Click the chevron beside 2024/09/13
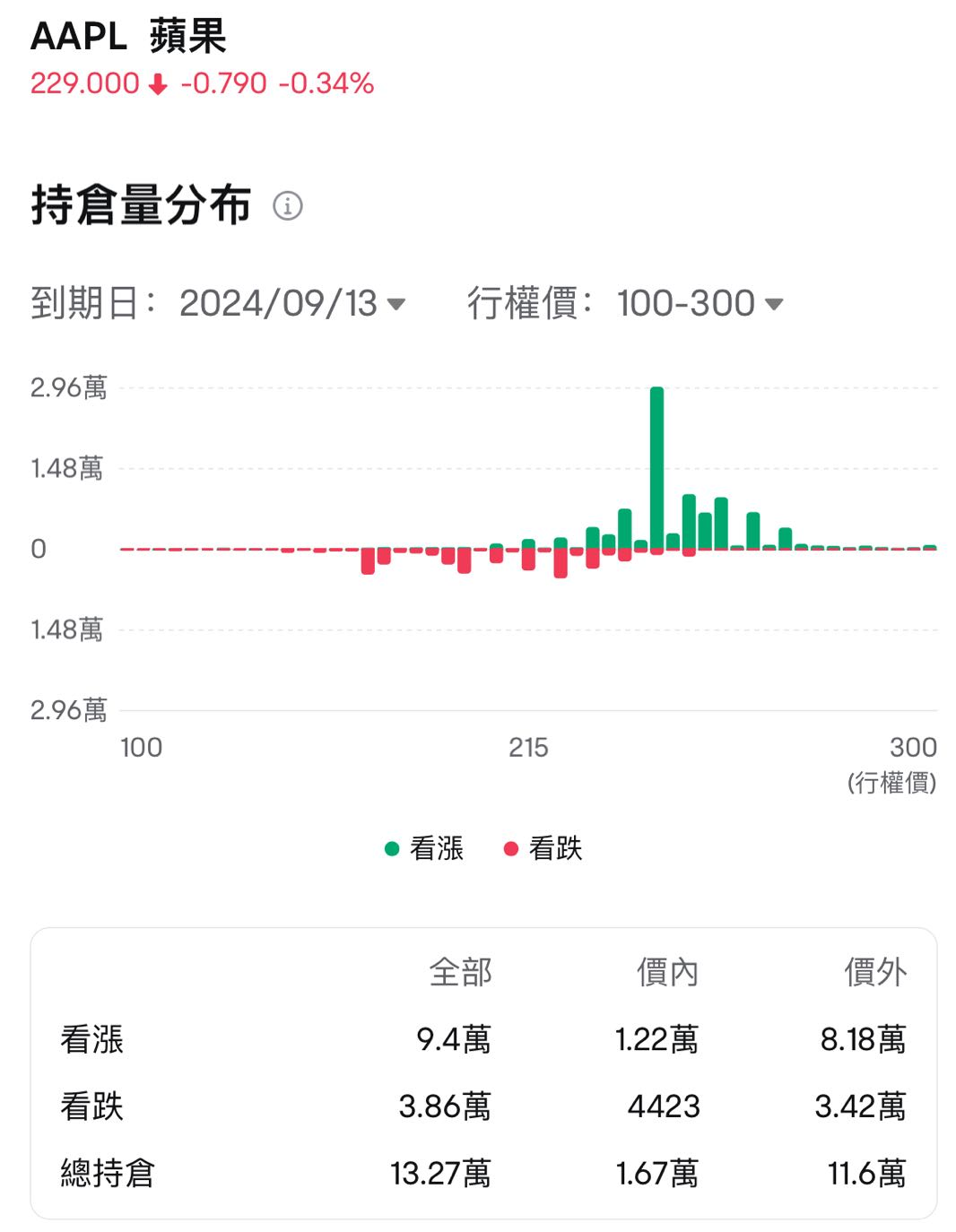The height and width of the screenshot is (1232, 956). [396, 306]
